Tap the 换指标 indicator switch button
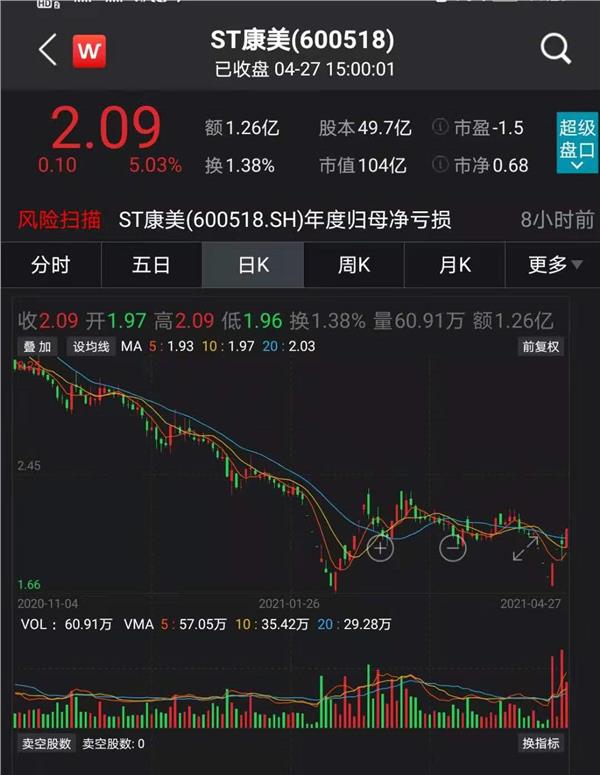600x775 pixels. point(541,743)
